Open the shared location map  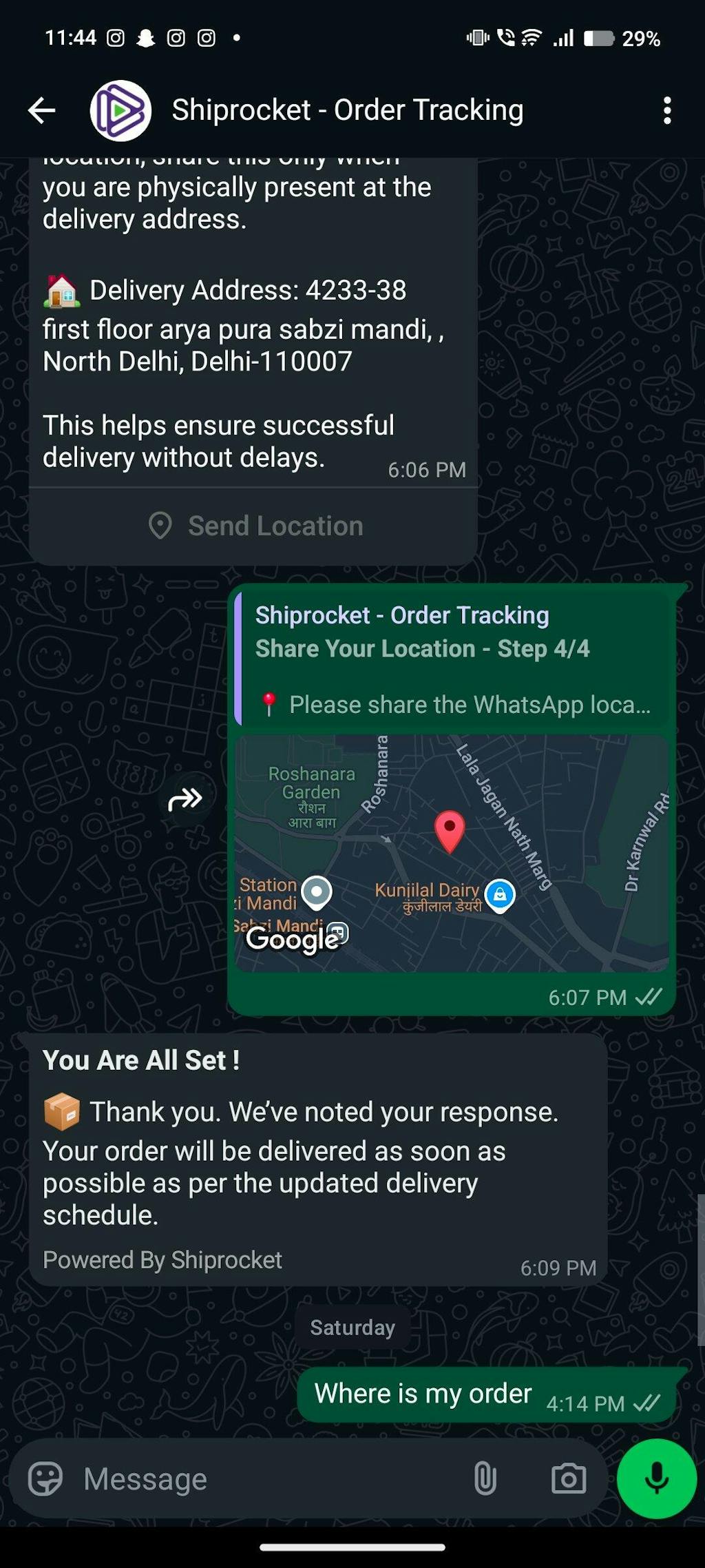(452, 853)
